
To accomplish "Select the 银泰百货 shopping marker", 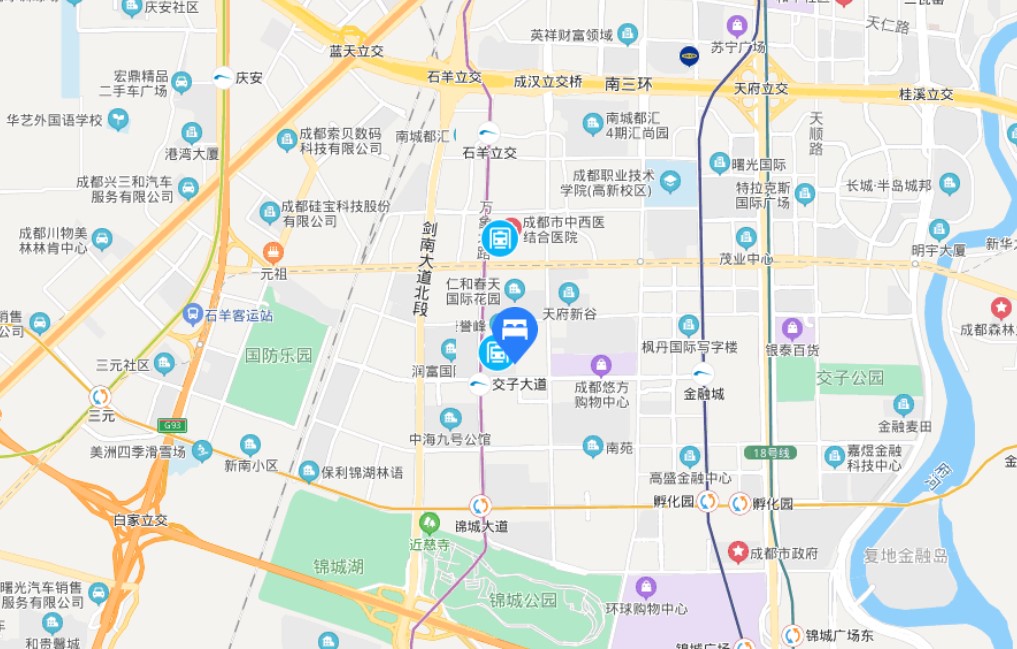I will click(x=792, y=330).
